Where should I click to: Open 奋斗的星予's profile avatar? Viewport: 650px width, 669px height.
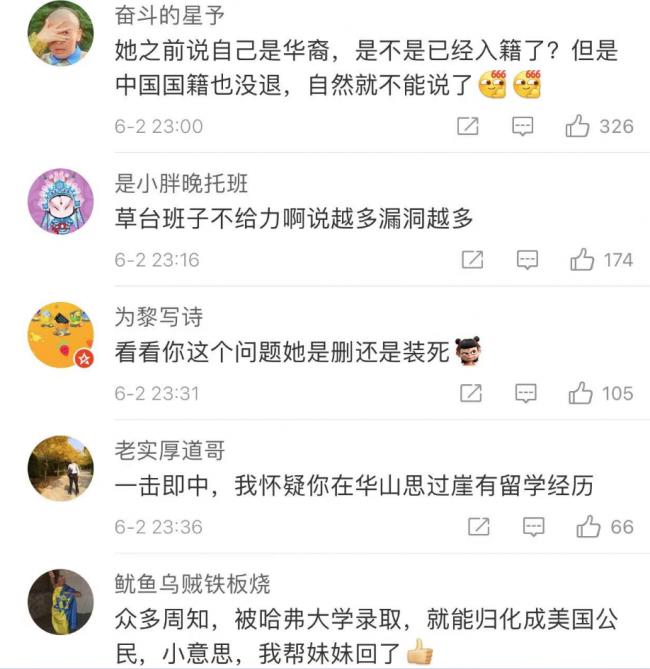tap(61, 35)
